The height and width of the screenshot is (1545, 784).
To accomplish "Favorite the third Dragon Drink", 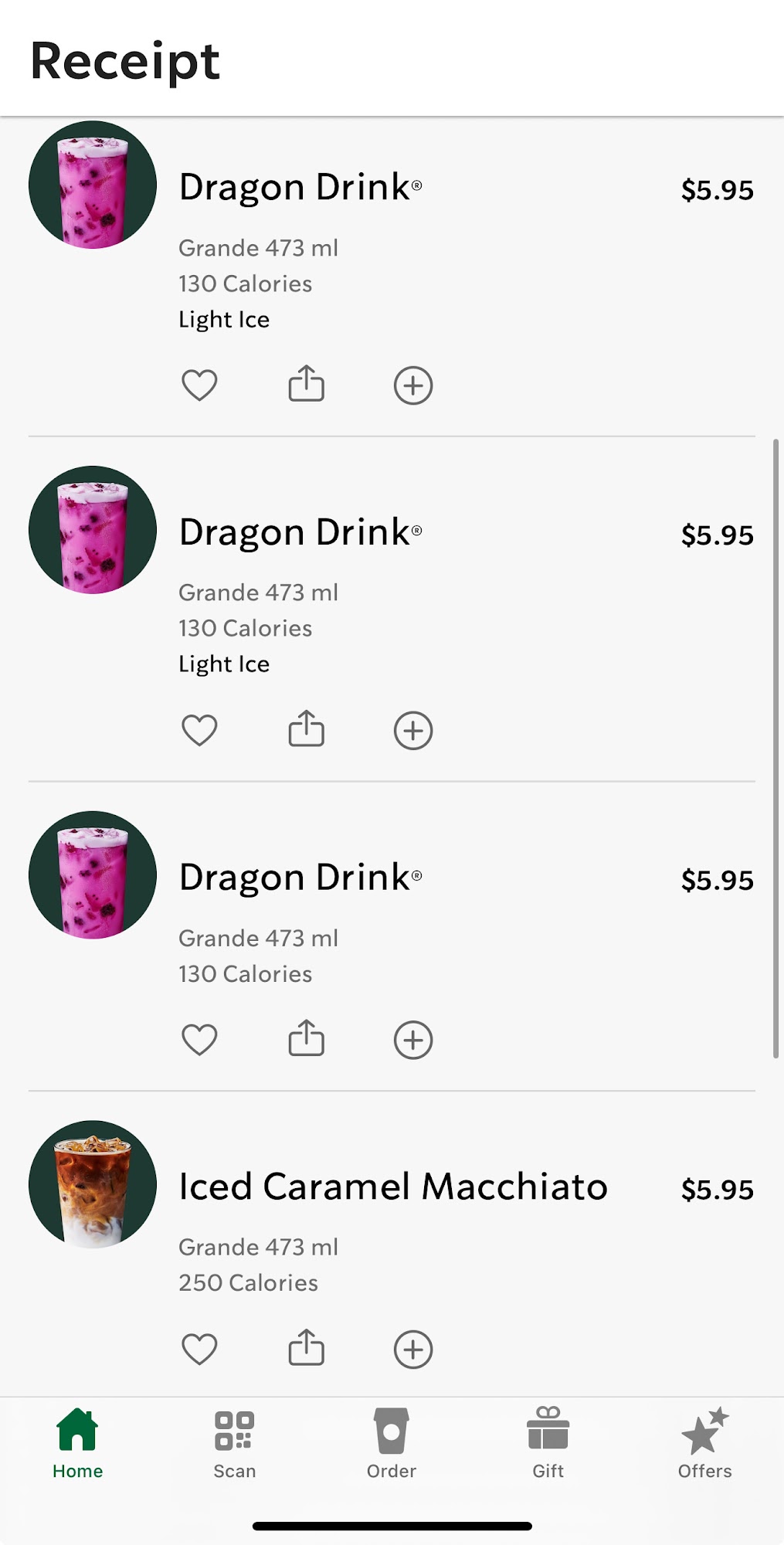I will point(199,1039).
